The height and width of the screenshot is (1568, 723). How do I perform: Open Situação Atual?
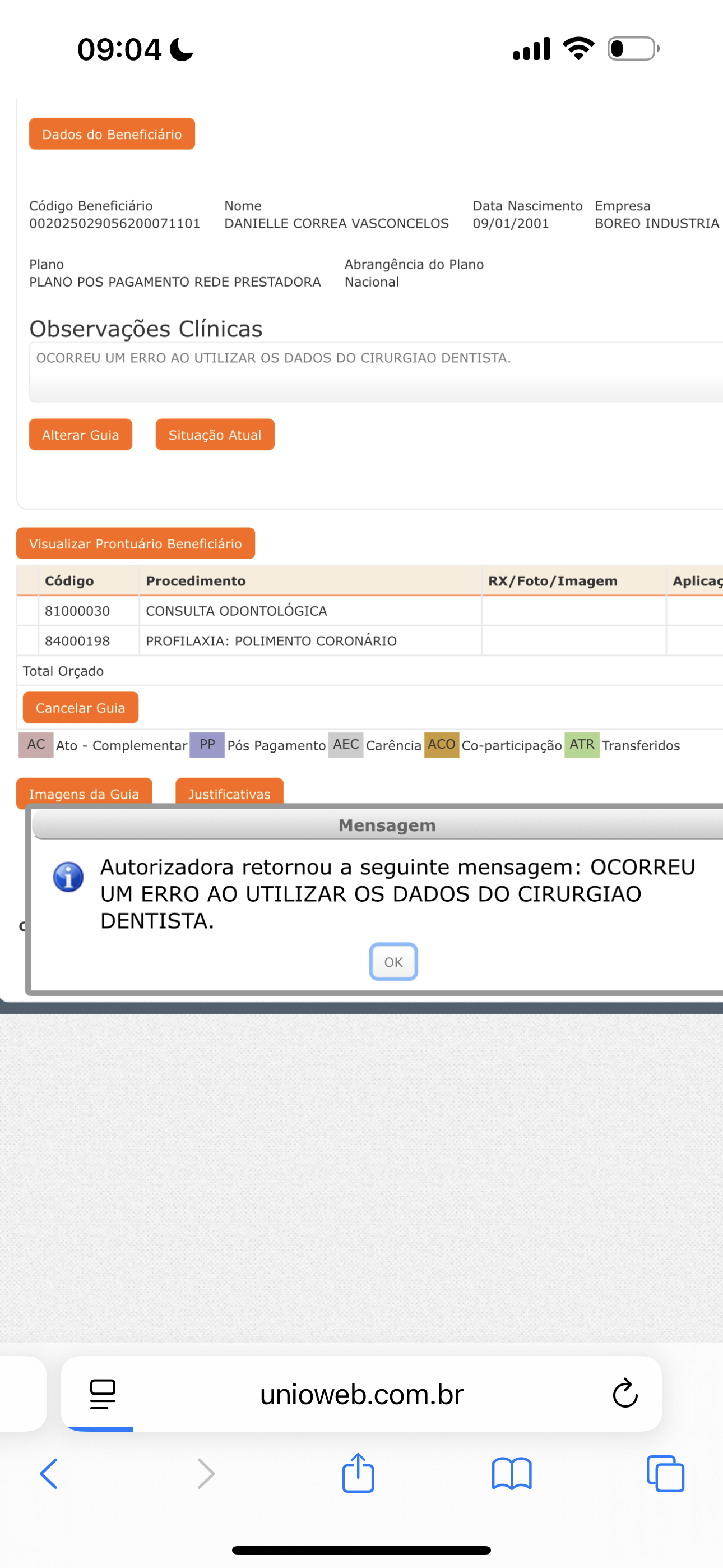click(x=215, y=435)
